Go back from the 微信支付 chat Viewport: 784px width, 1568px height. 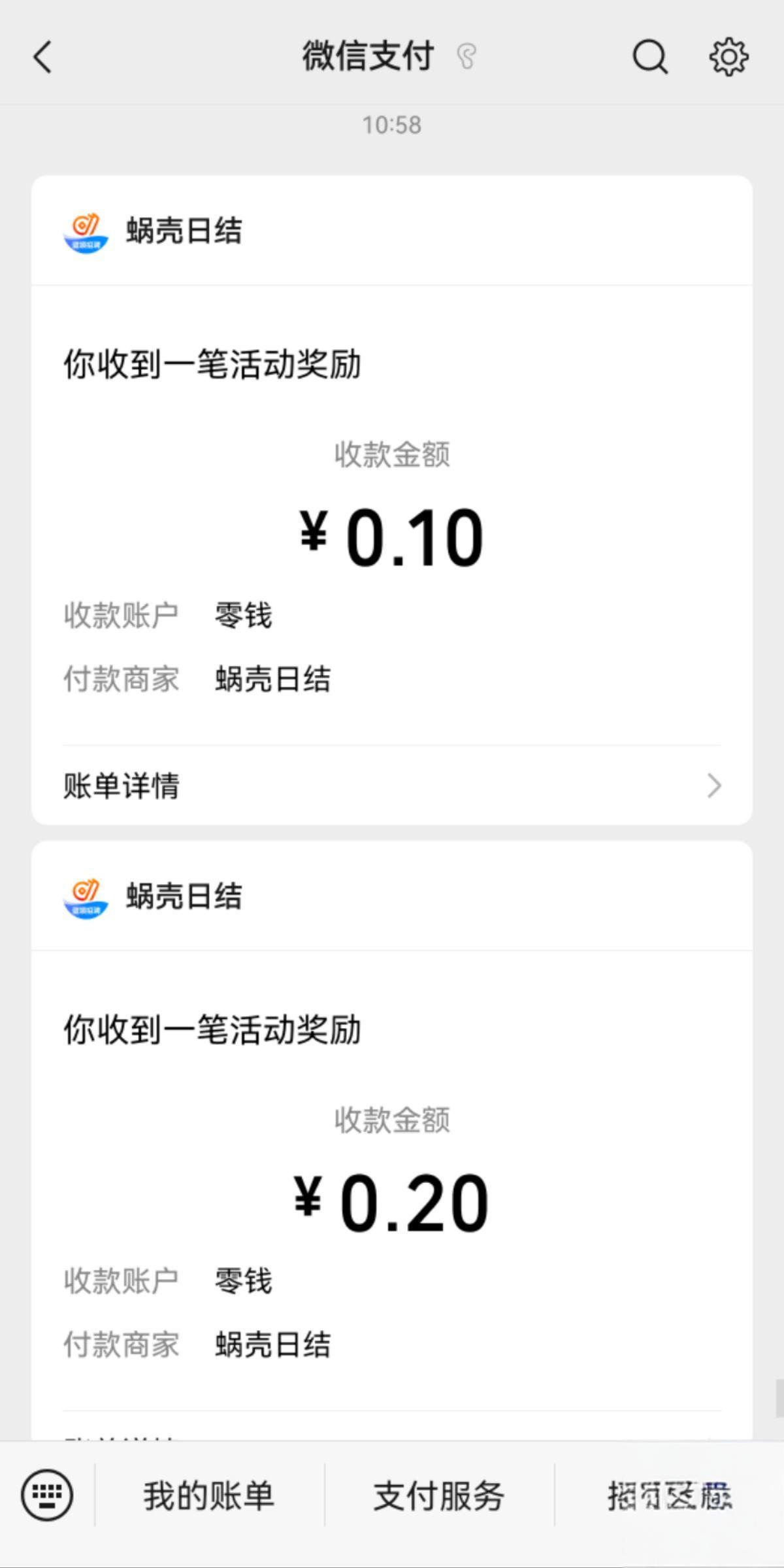tap(43, 57)
